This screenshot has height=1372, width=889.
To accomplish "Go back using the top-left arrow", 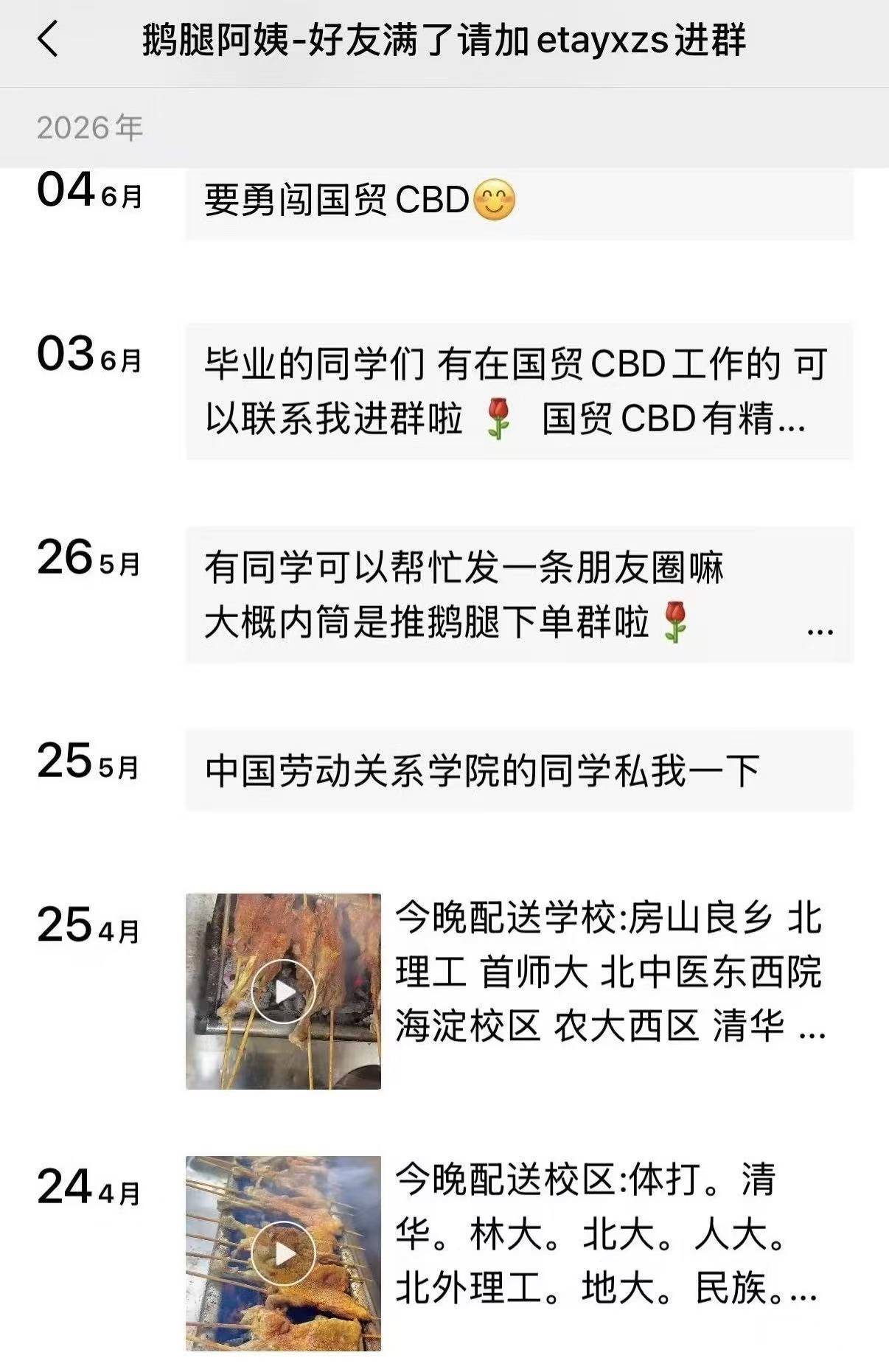I will click(x=48, y=39).
